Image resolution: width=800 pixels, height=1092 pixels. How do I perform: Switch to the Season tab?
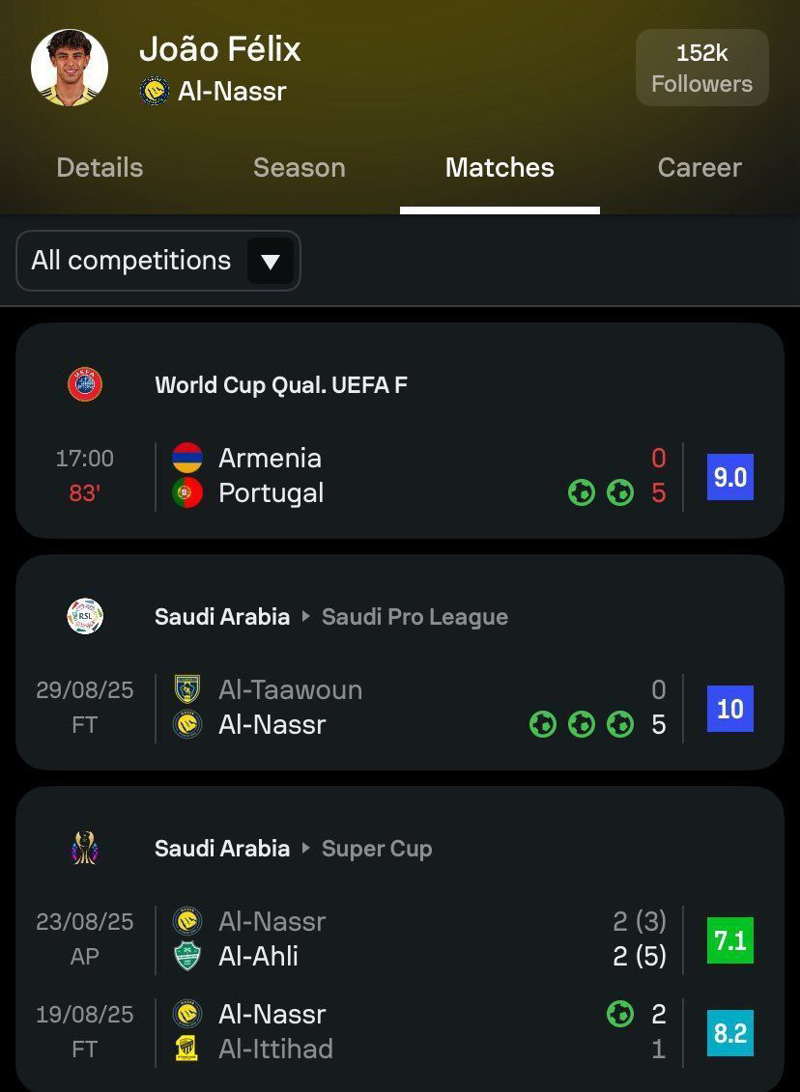pos(299,168)
